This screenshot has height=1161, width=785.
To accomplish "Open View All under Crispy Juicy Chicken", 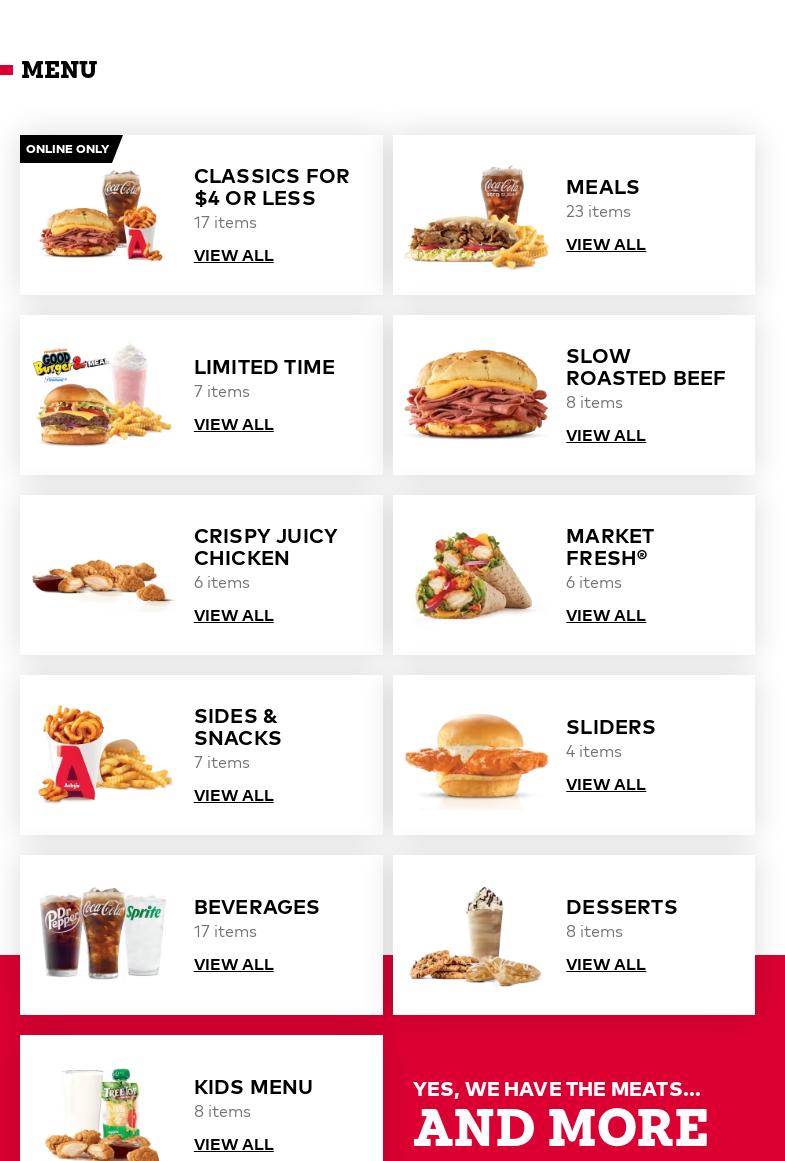I will coord(233,616).
